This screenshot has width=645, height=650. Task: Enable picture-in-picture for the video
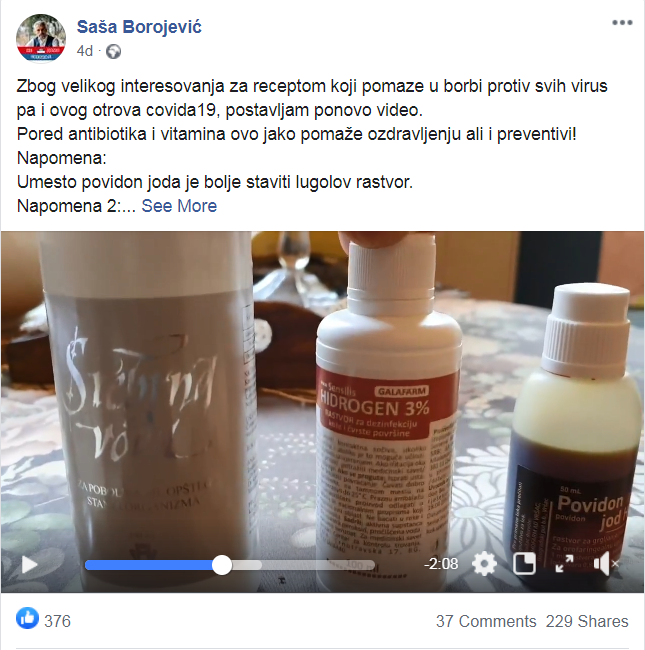(524, 564)
